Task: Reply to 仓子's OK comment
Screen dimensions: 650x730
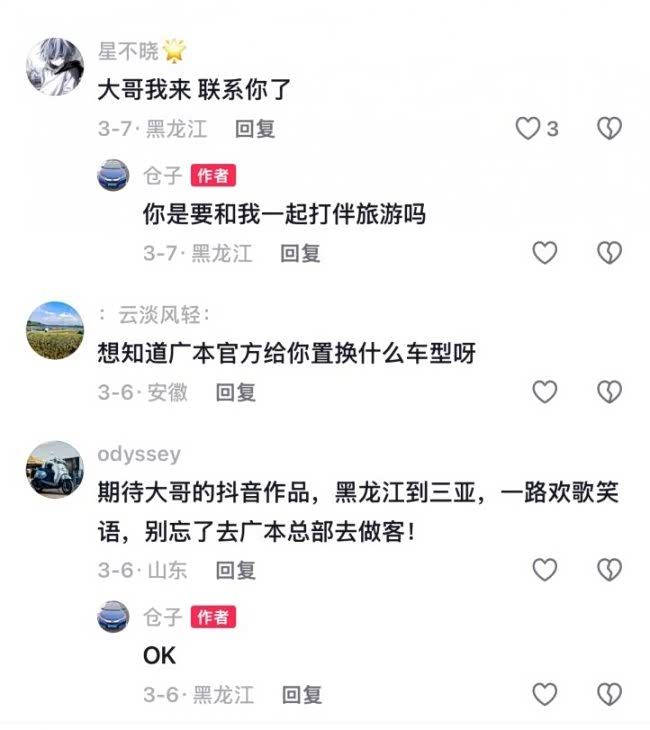Action: 301,694
